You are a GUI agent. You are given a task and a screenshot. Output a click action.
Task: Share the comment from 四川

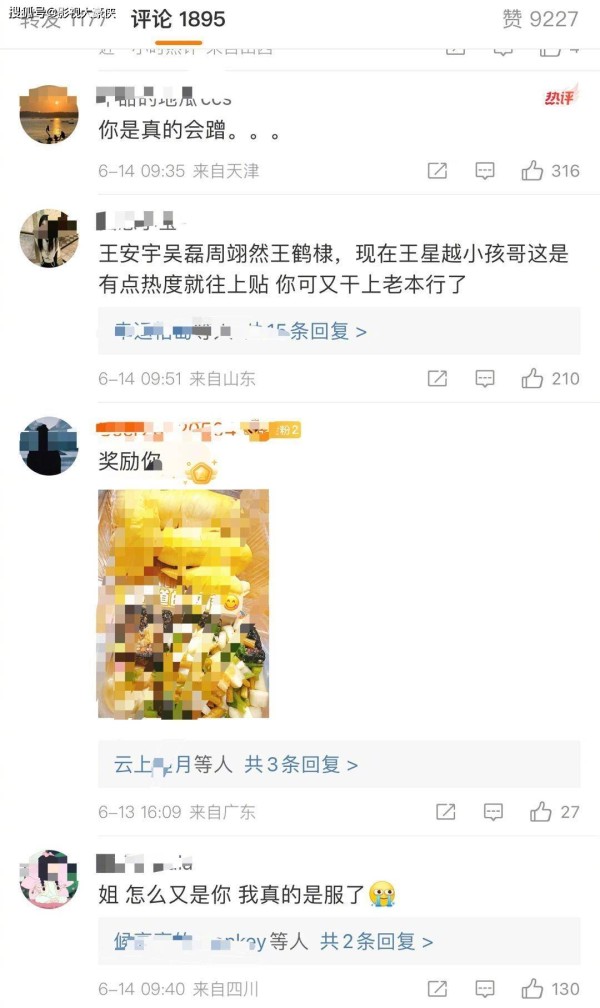pos(437,988)
